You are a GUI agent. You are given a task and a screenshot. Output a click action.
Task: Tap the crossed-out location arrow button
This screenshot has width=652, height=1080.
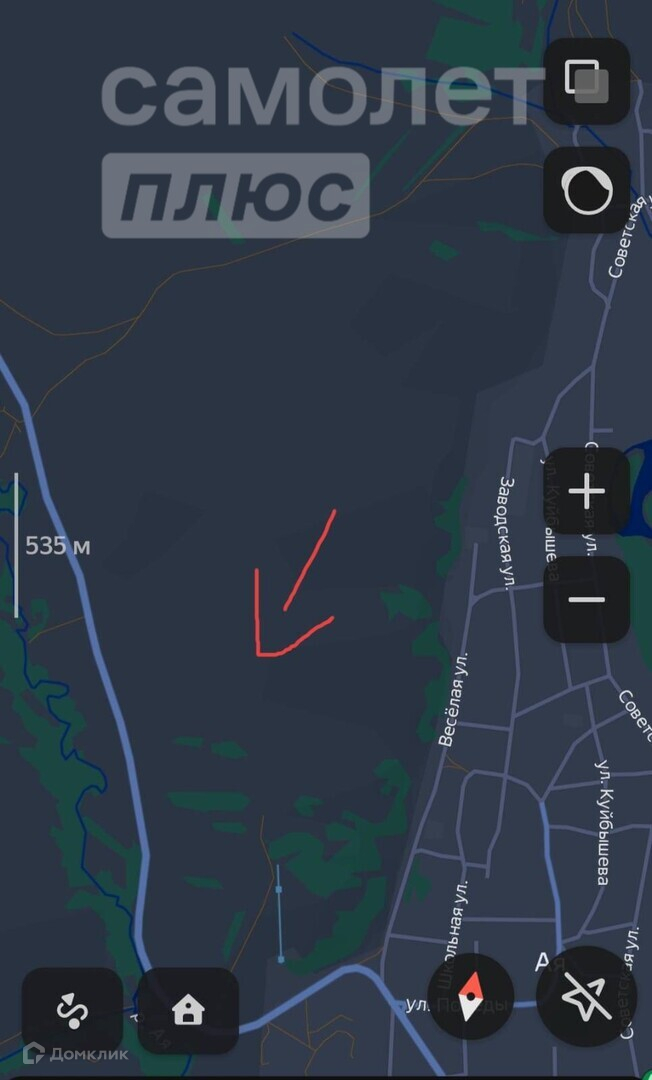pyautogui.click(x=586, y=997)
